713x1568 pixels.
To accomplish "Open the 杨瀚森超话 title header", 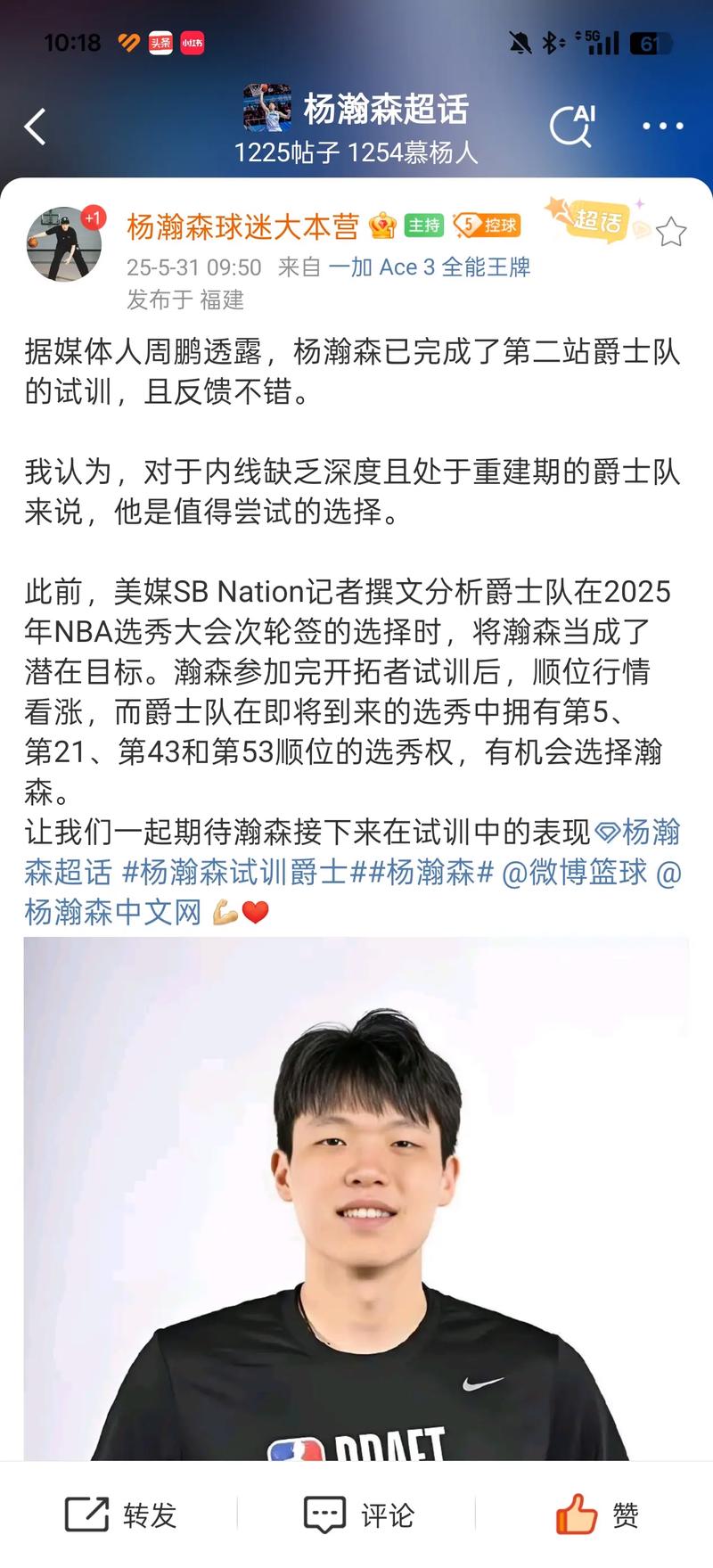I will click(385, 110).
